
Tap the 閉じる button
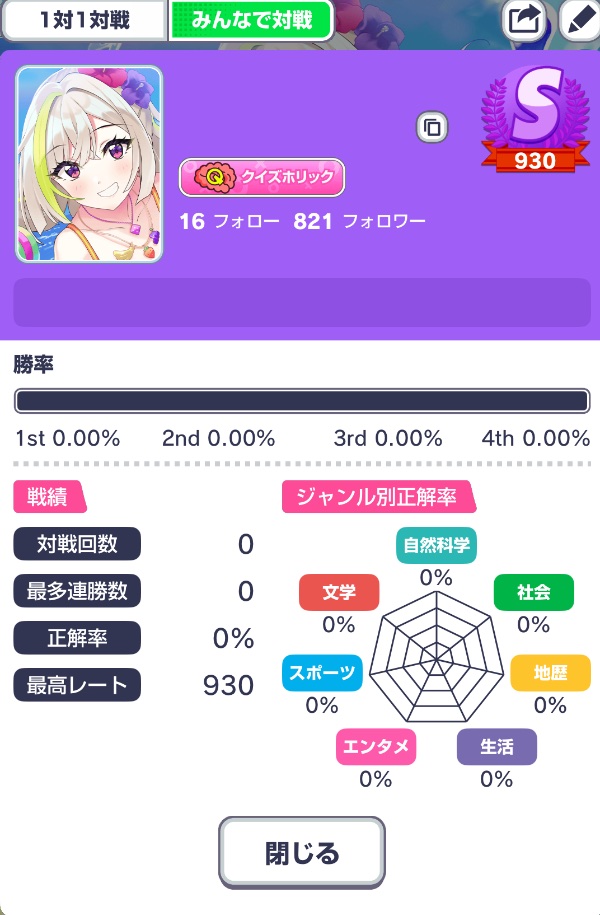pos(302,853)
